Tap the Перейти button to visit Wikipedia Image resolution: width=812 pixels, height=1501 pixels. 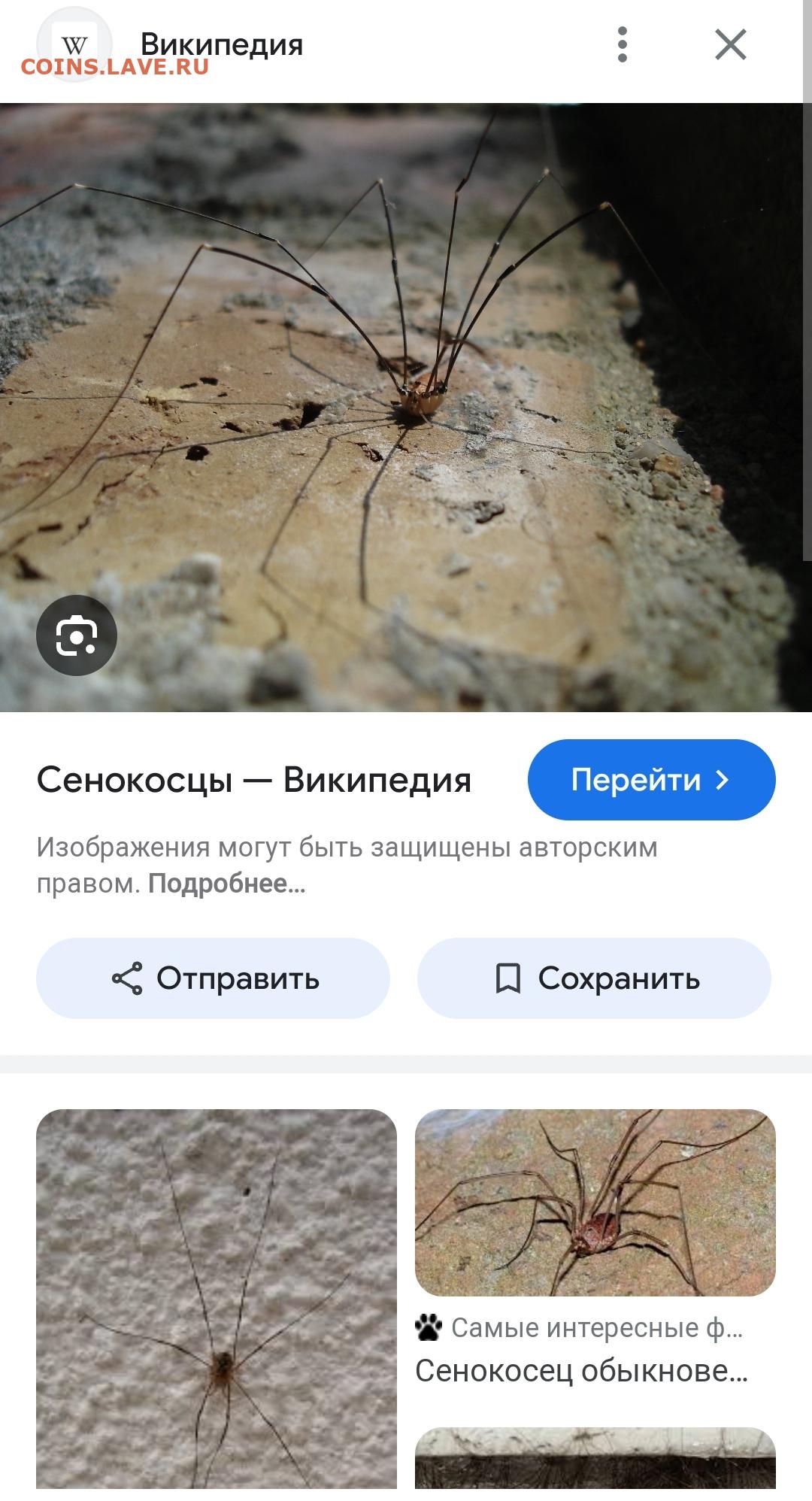pos(651,780)
